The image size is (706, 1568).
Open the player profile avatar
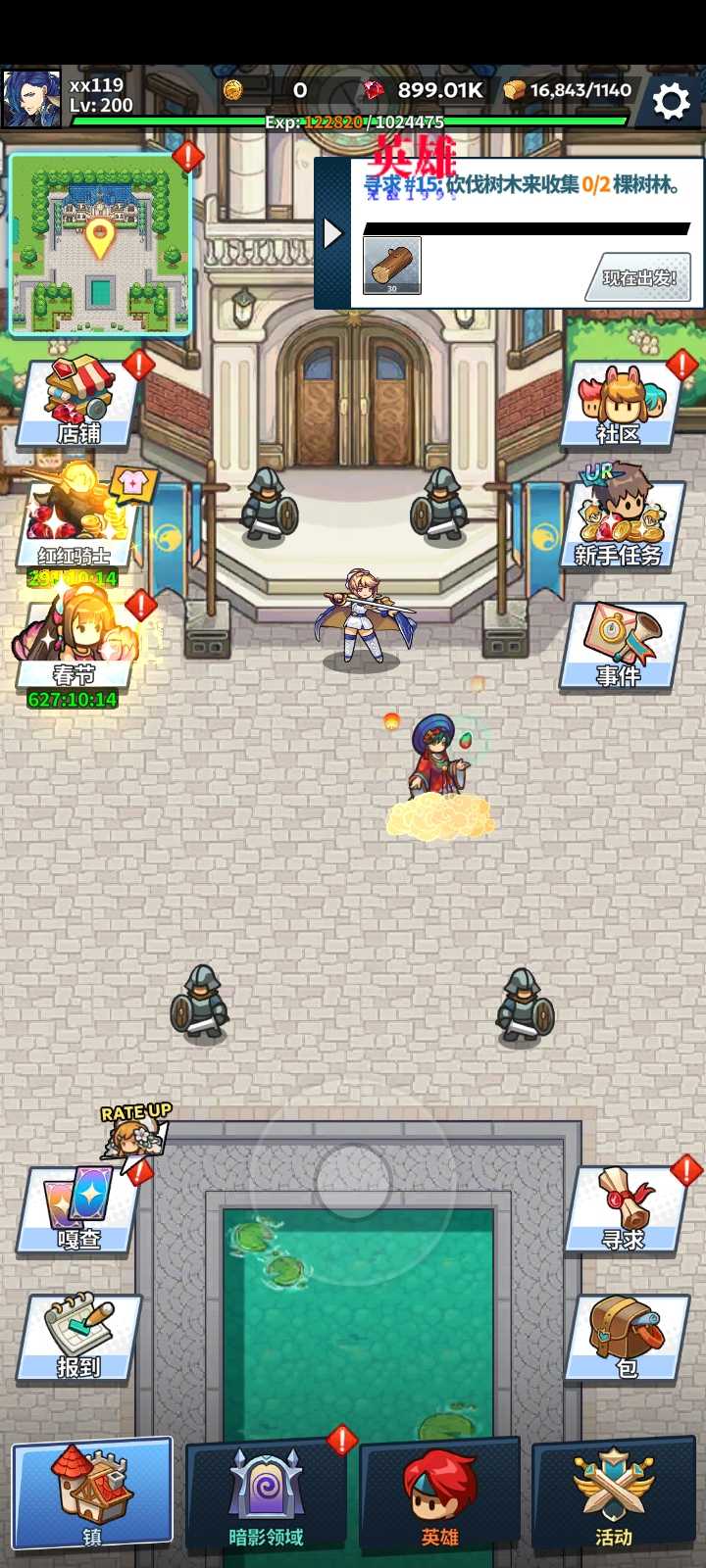click(31, 98)
